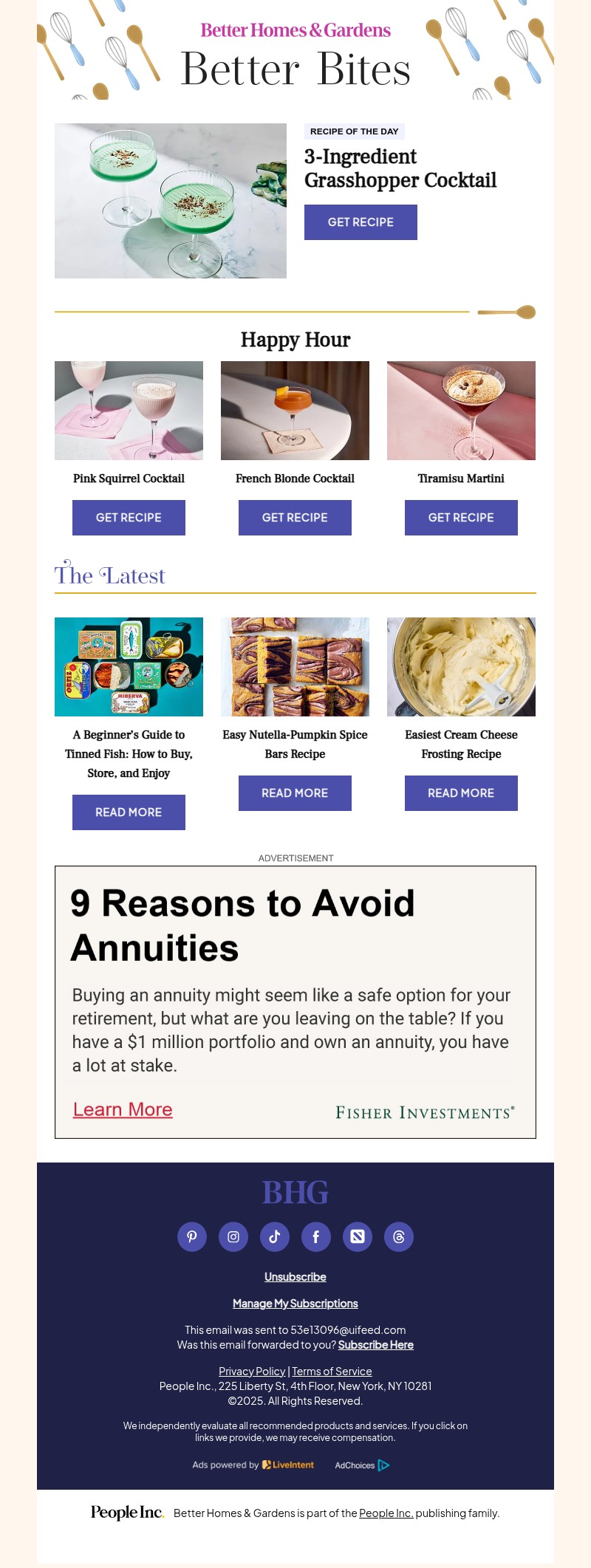
Task: Open BHG Threads profile
Action: (x=399, y=1236)
